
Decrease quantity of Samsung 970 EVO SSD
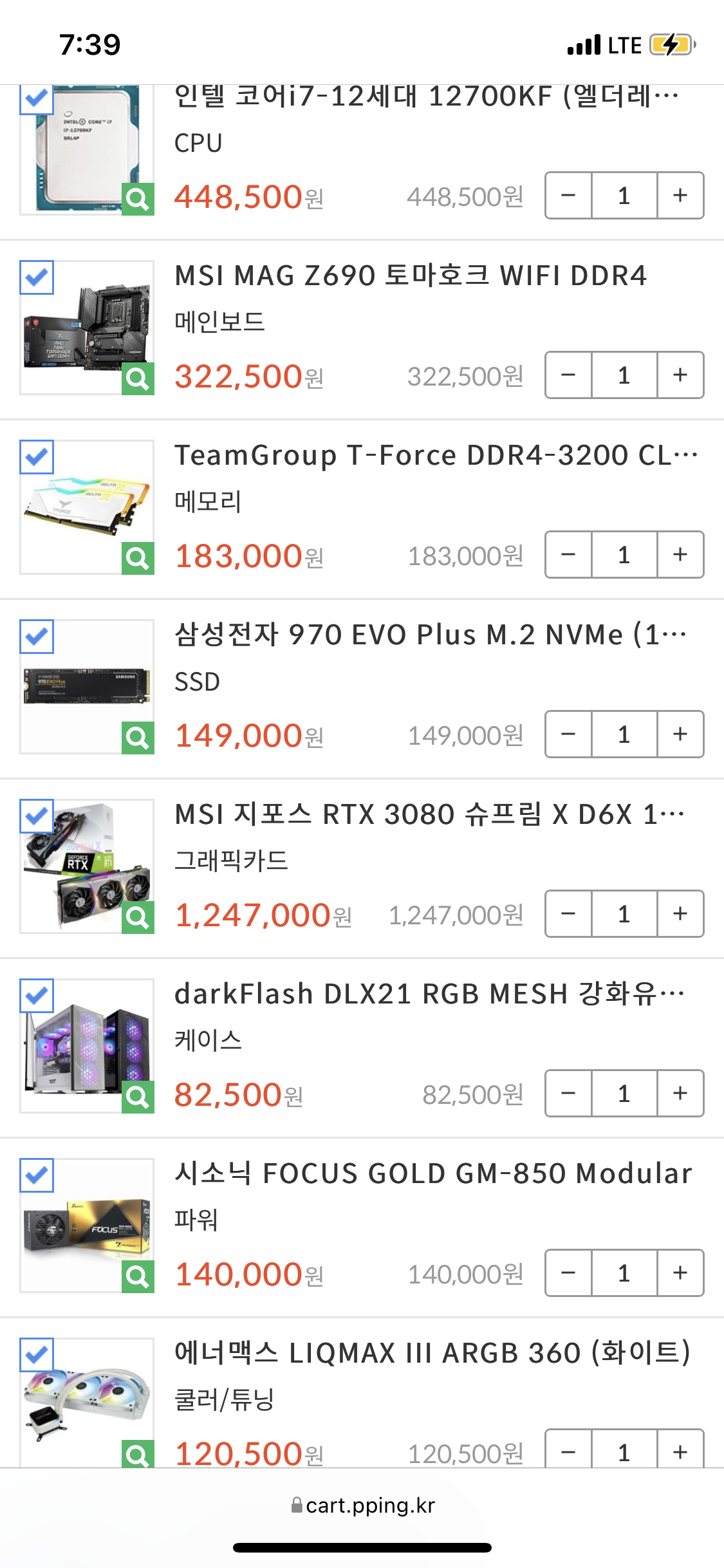click(x=568, y=734)
